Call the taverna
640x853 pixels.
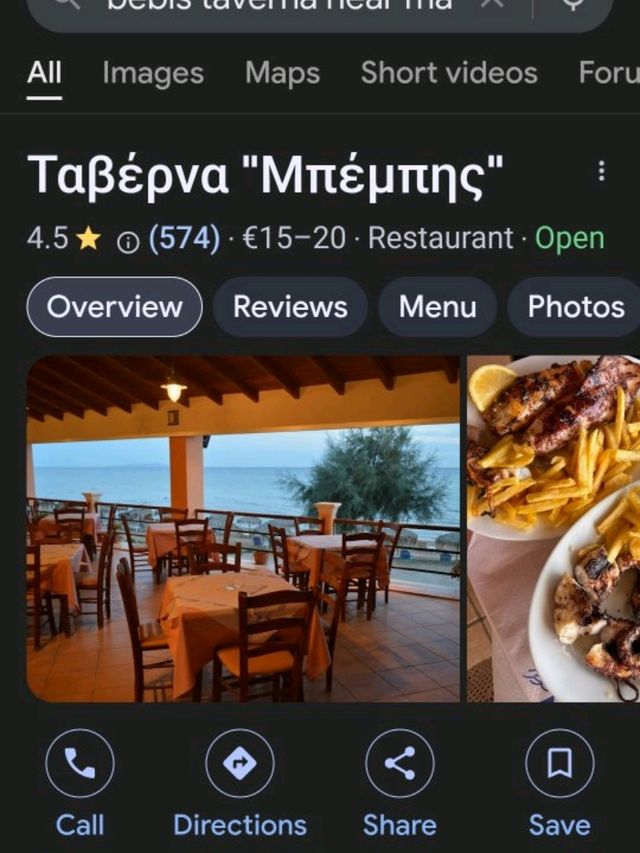[x=80, y=784]
